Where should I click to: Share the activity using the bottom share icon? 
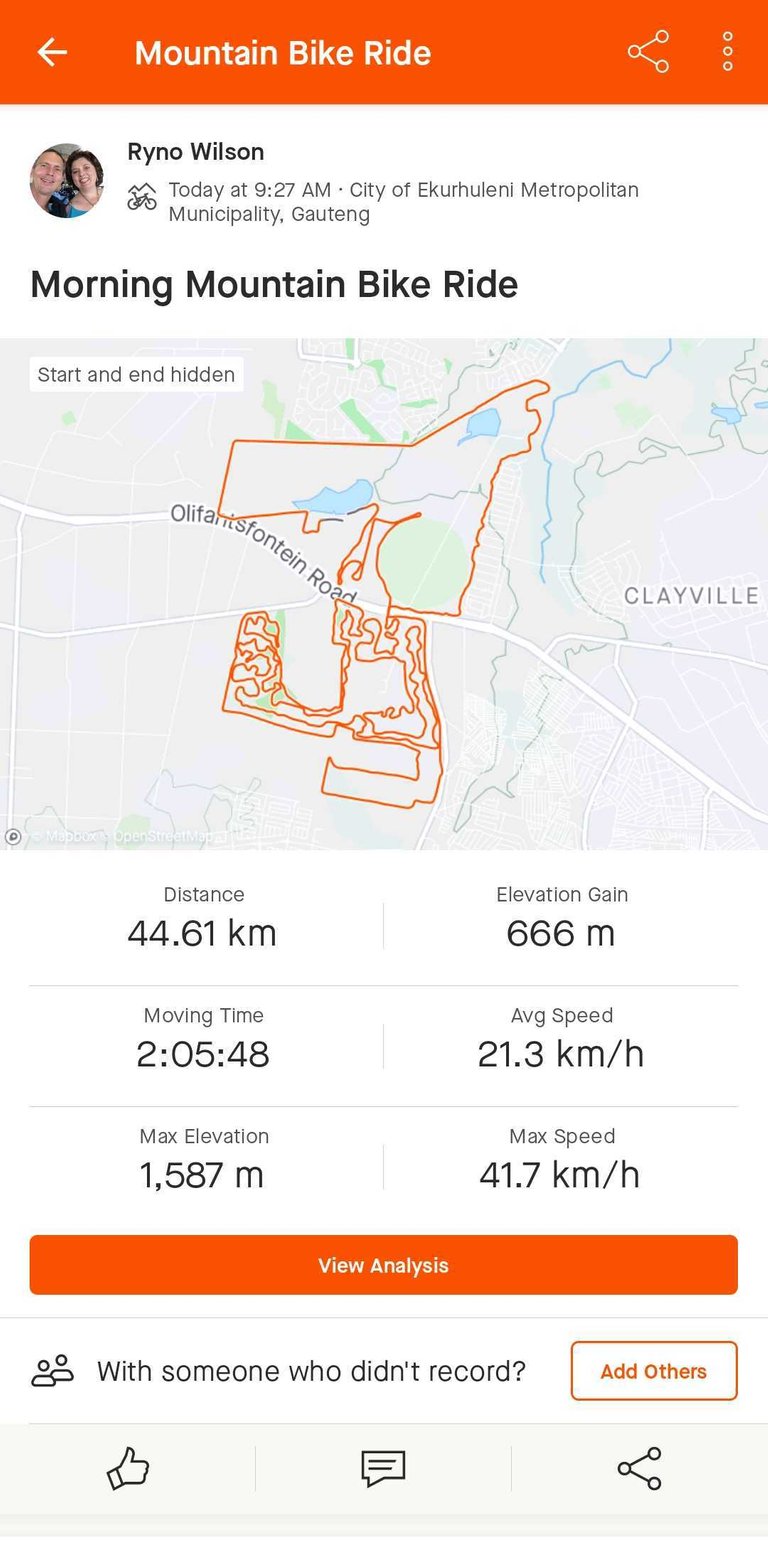click(x=639, y=1469)
